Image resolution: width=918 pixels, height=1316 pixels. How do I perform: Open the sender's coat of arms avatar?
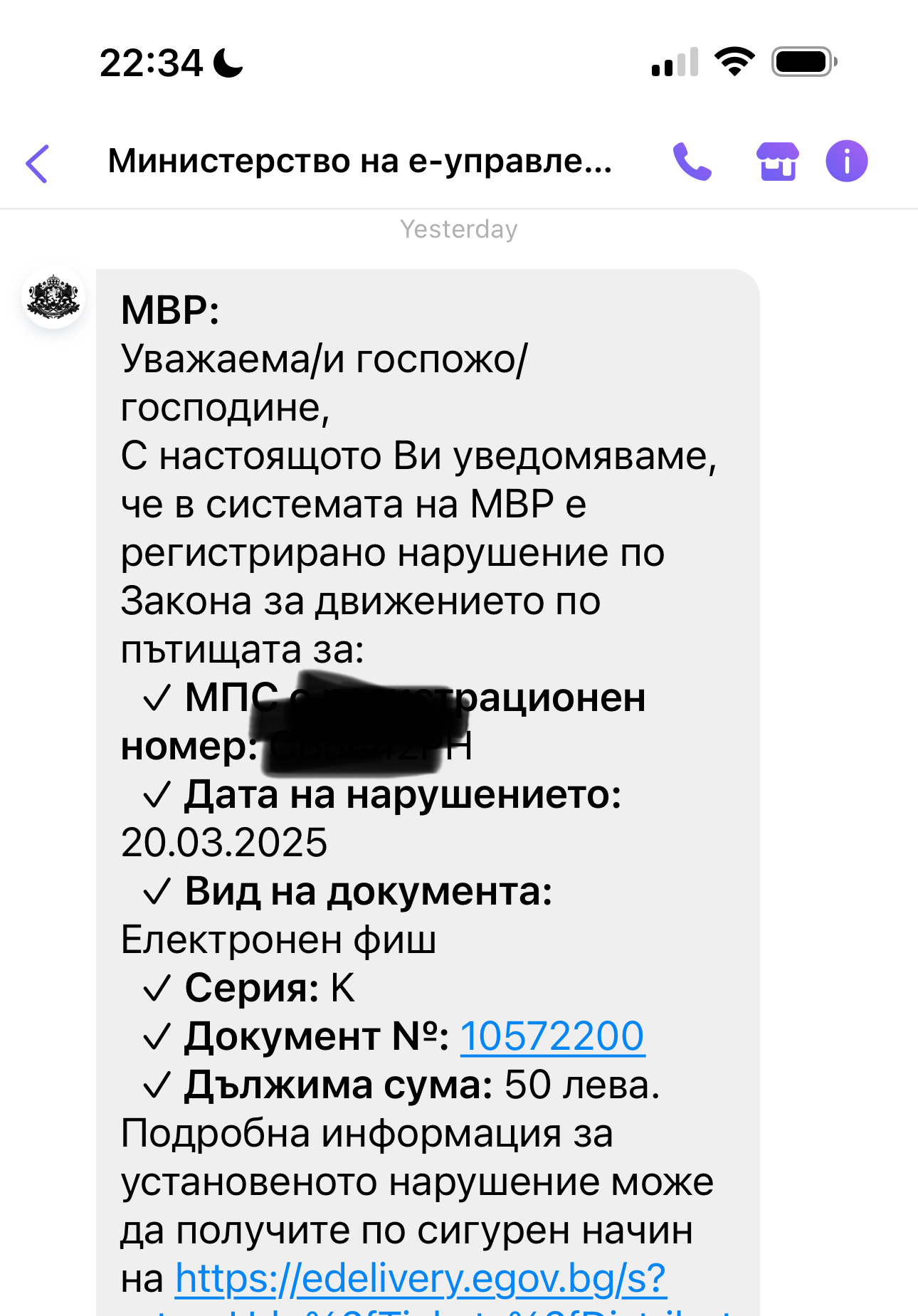tap(53, 298)
